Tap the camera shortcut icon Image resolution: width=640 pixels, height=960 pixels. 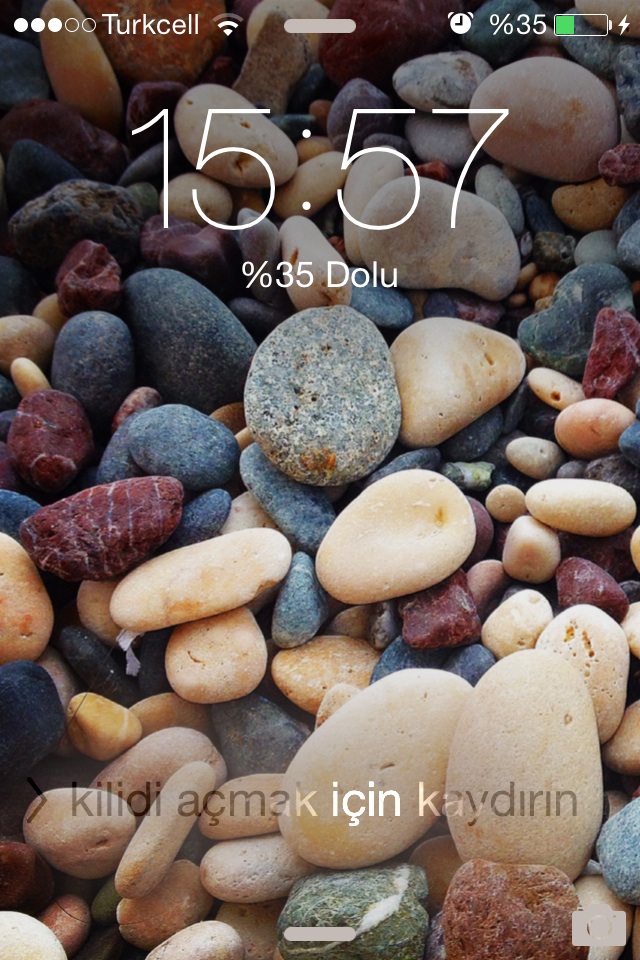pos(598,927)
